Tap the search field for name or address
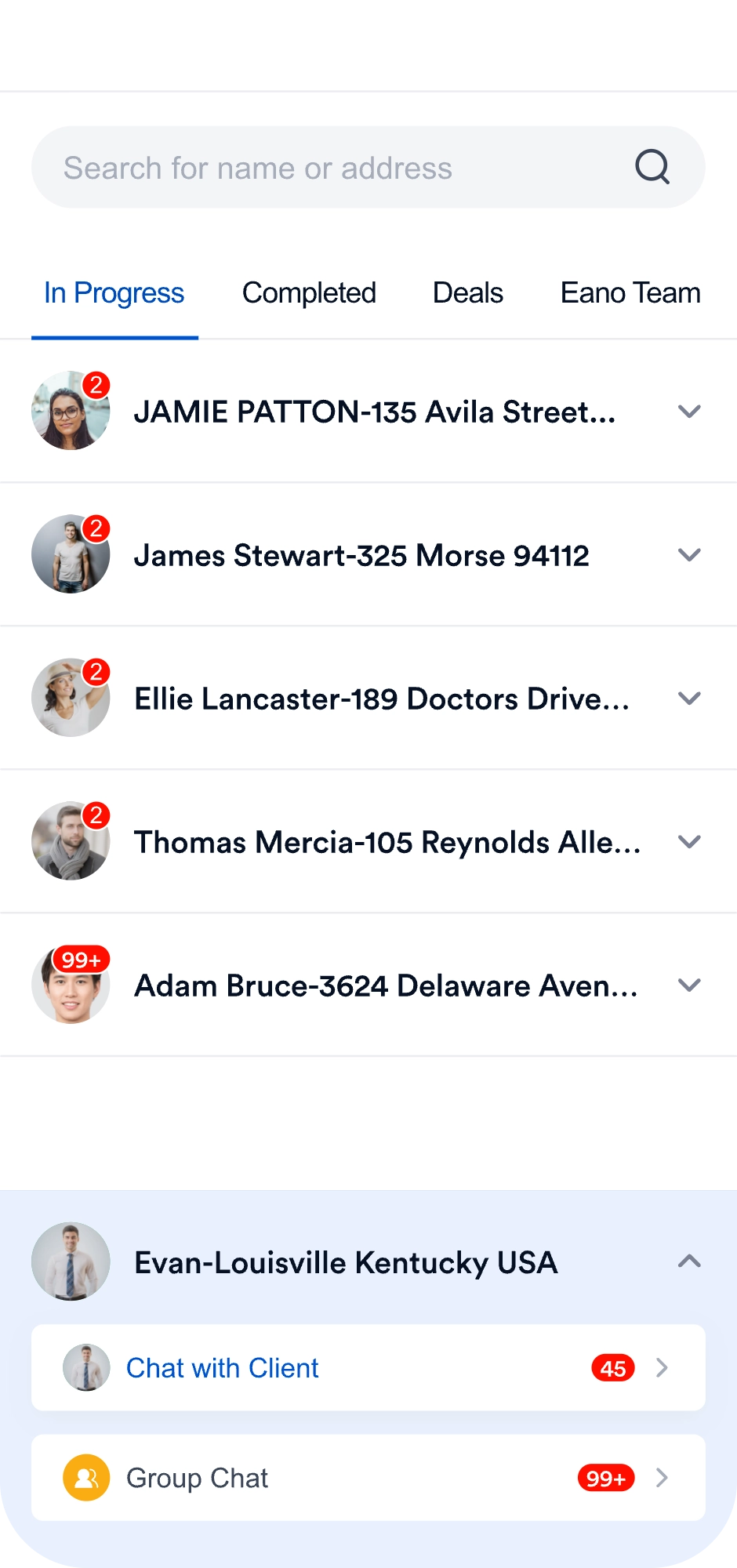The image size is (737, 1568). coord(329,168)
